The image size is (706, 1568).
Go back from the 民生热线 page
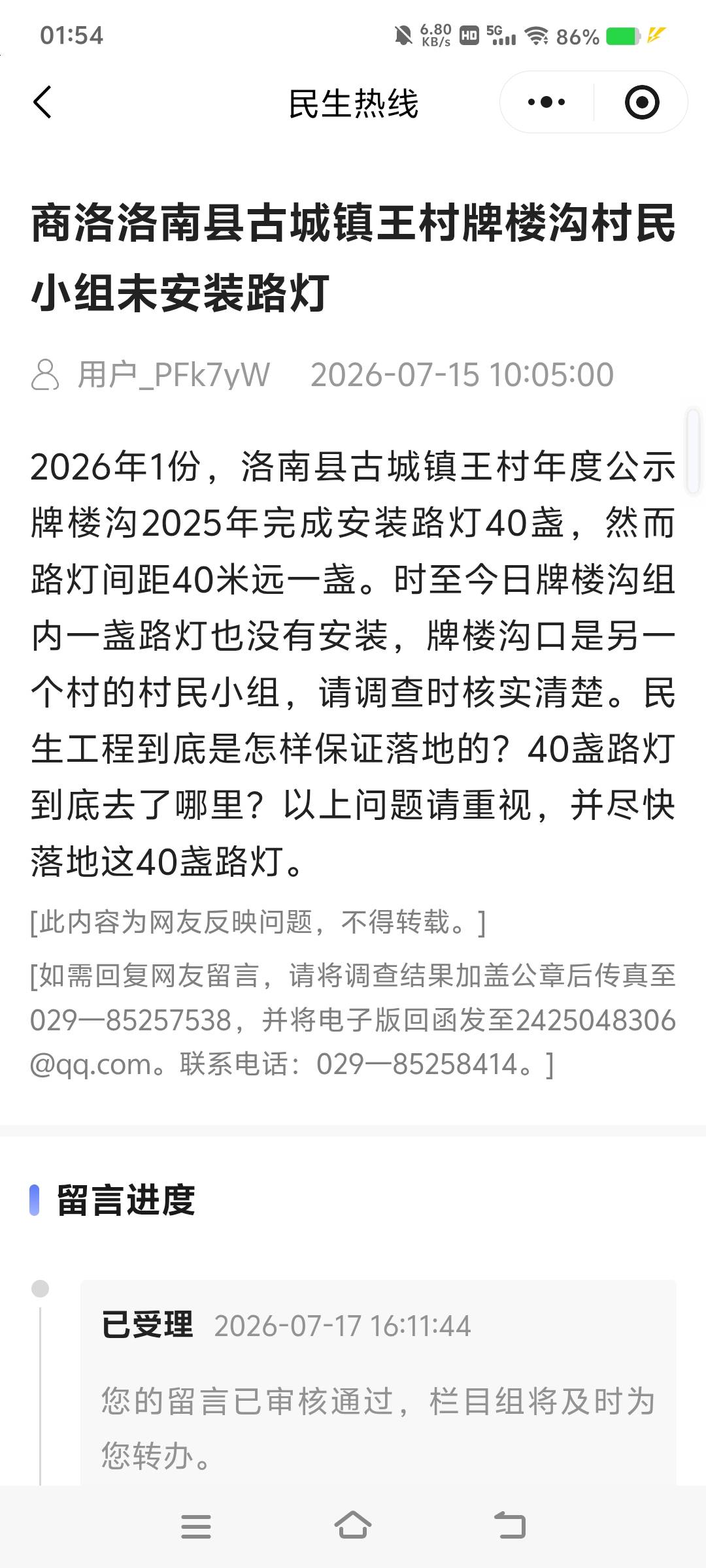click(42, 103)
